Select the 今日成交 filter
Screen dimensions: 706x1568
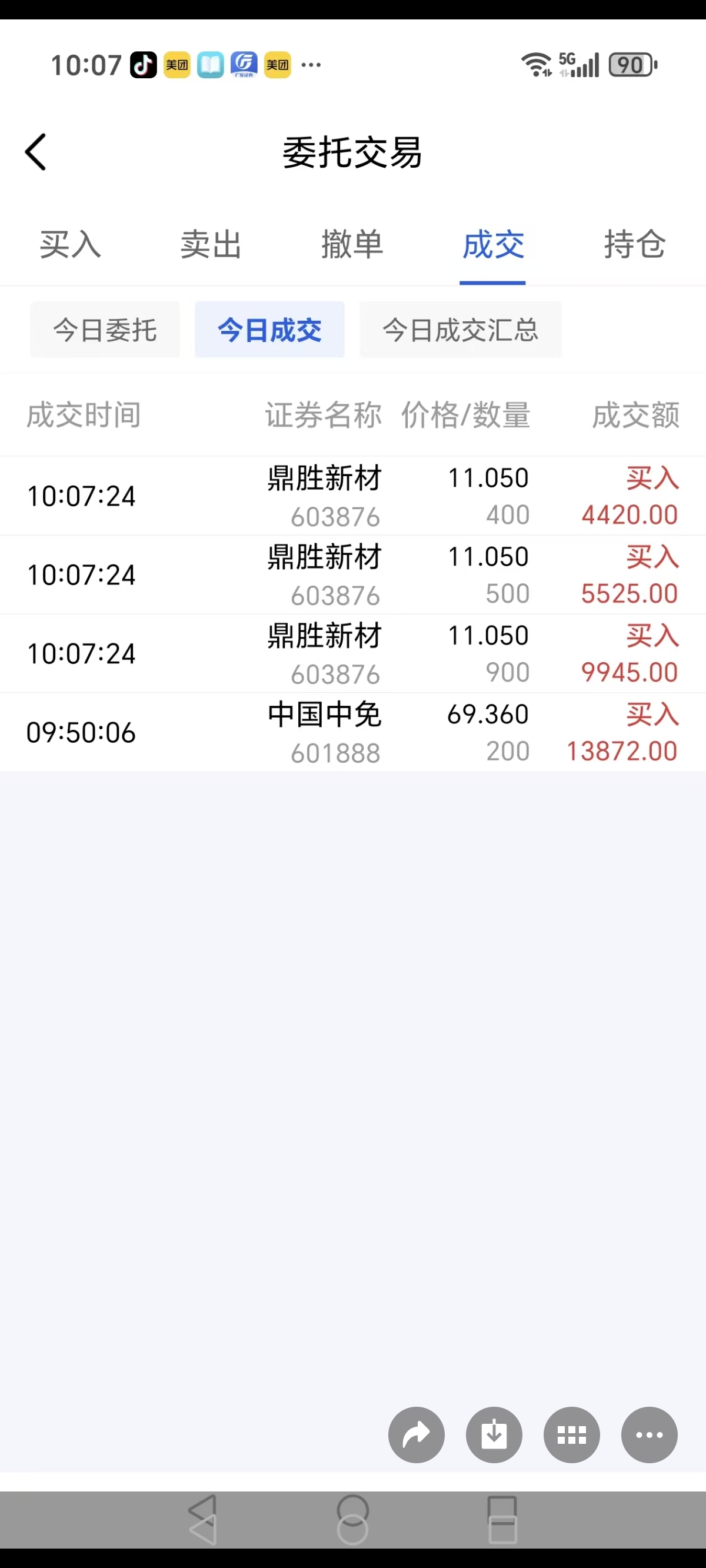(269, 330)
